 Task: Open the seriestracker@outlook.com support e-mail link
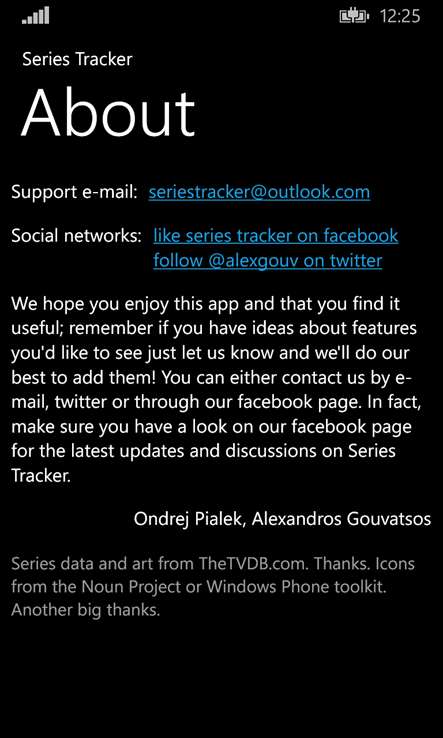[259, 192]
